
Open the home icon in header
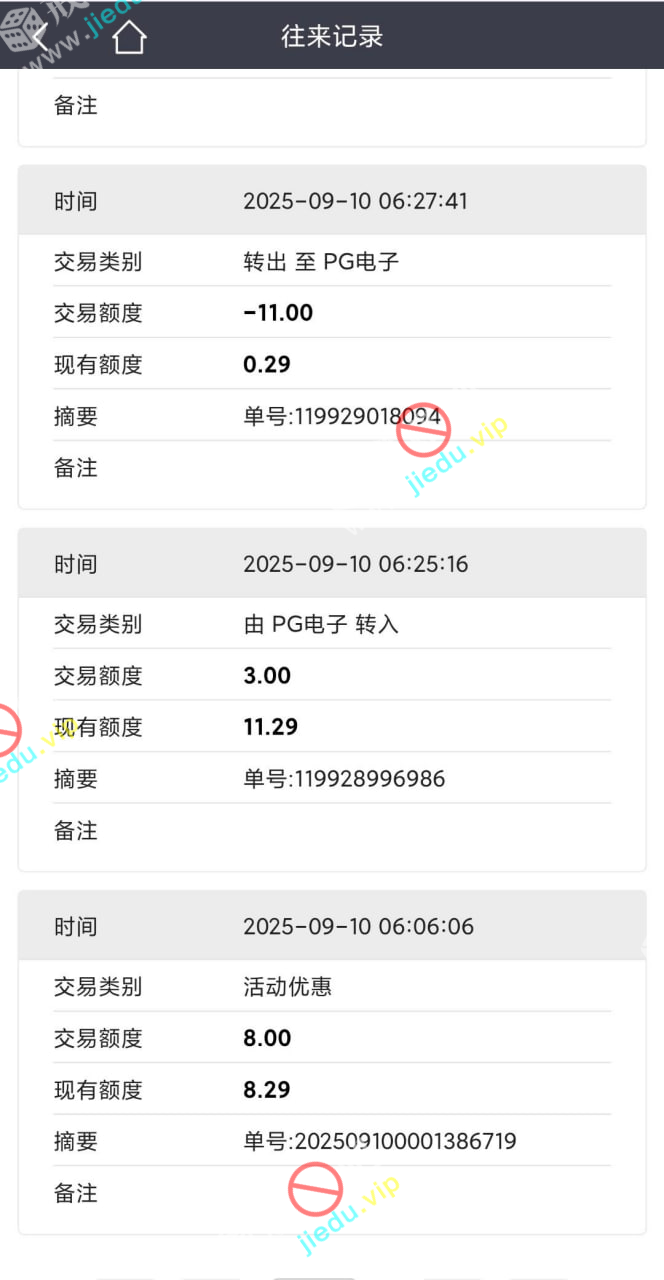coord(129,37)
